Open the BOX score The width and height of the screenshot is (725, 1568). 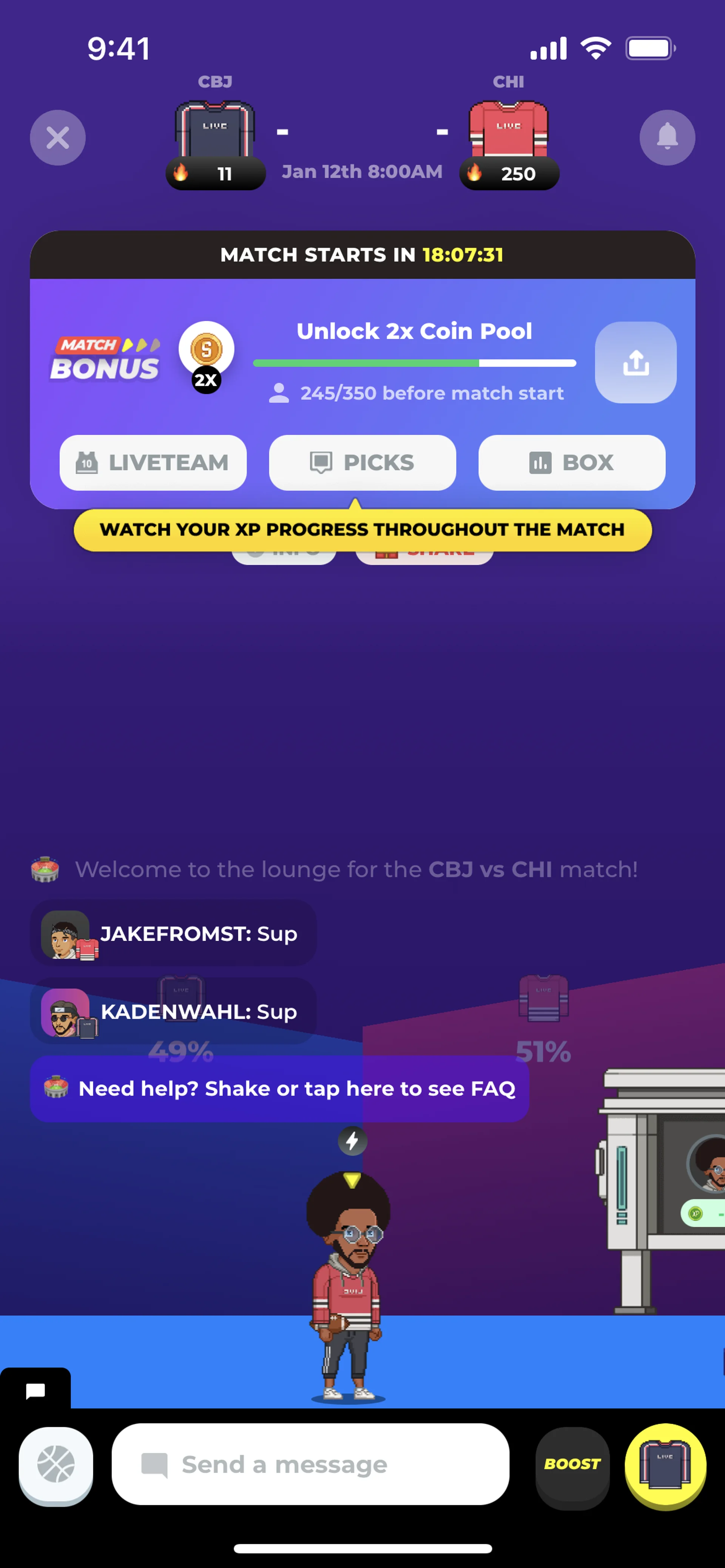pos(571,463)
